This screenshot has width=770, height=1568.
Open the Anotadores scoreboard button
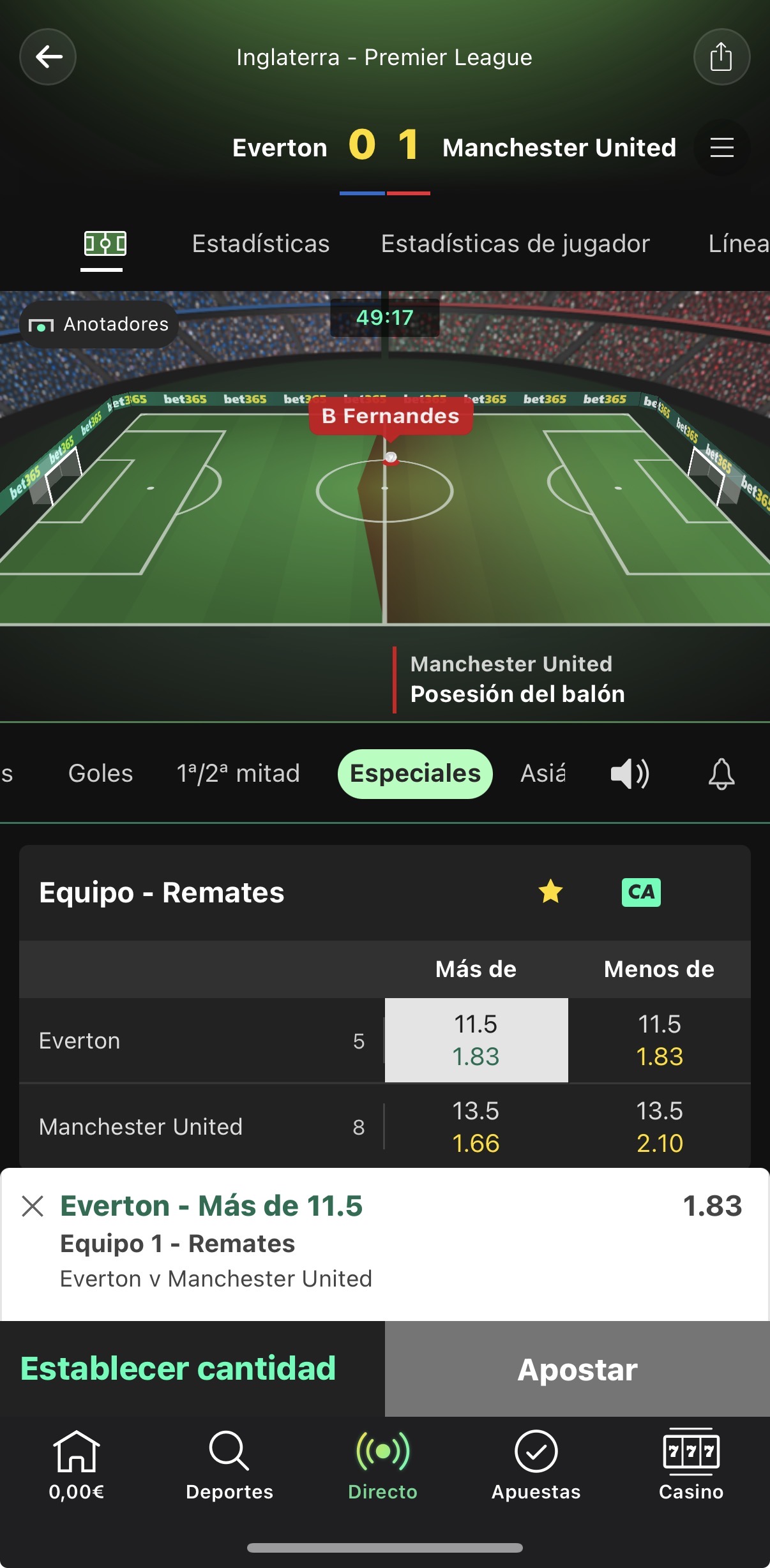tap(99, 324)
